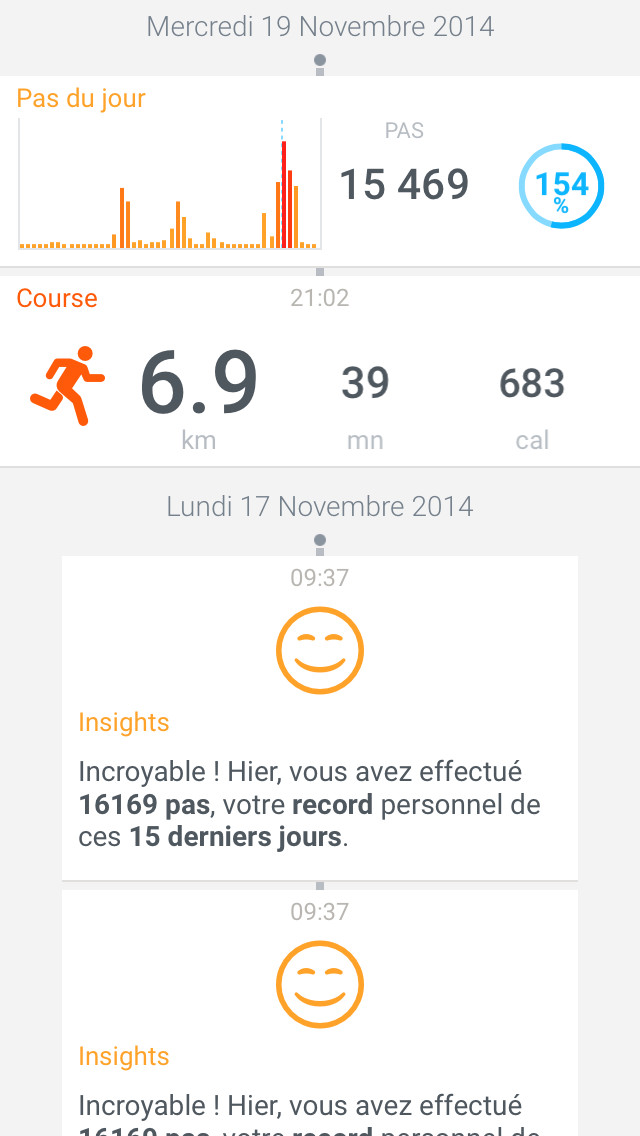Viewport: 640px width, 1136px height.
Task: Open the Pas du jour steps card
Action: point(320,171)
